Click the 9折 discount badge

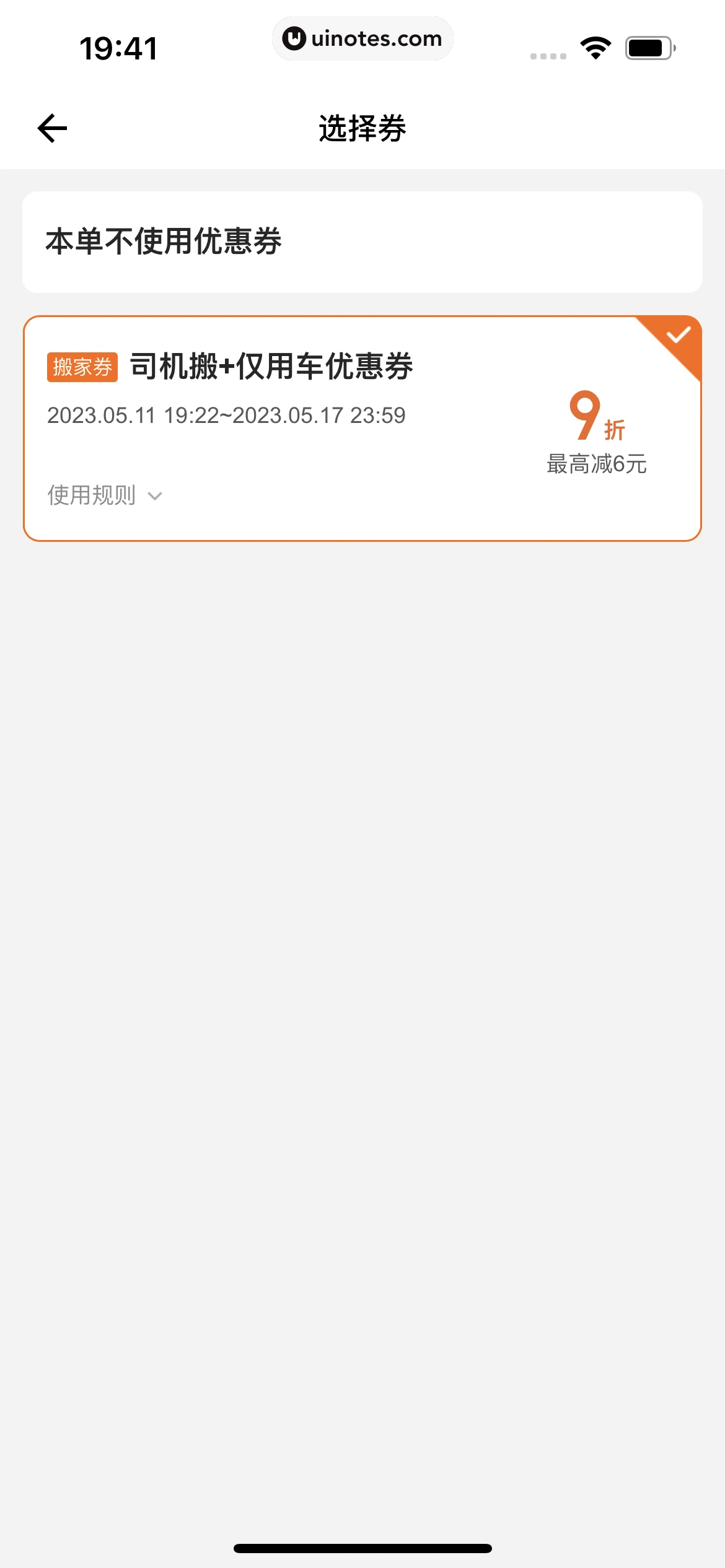pyautogui.click(x=596, y=421)
